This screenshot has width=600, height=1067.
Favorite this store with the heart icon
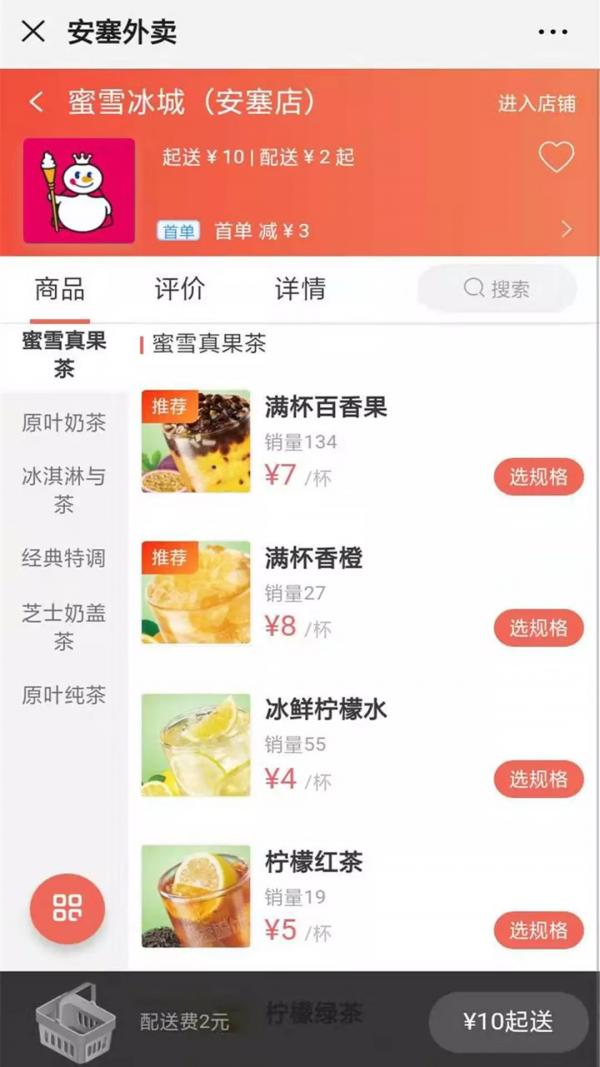[x=556, y=157]
